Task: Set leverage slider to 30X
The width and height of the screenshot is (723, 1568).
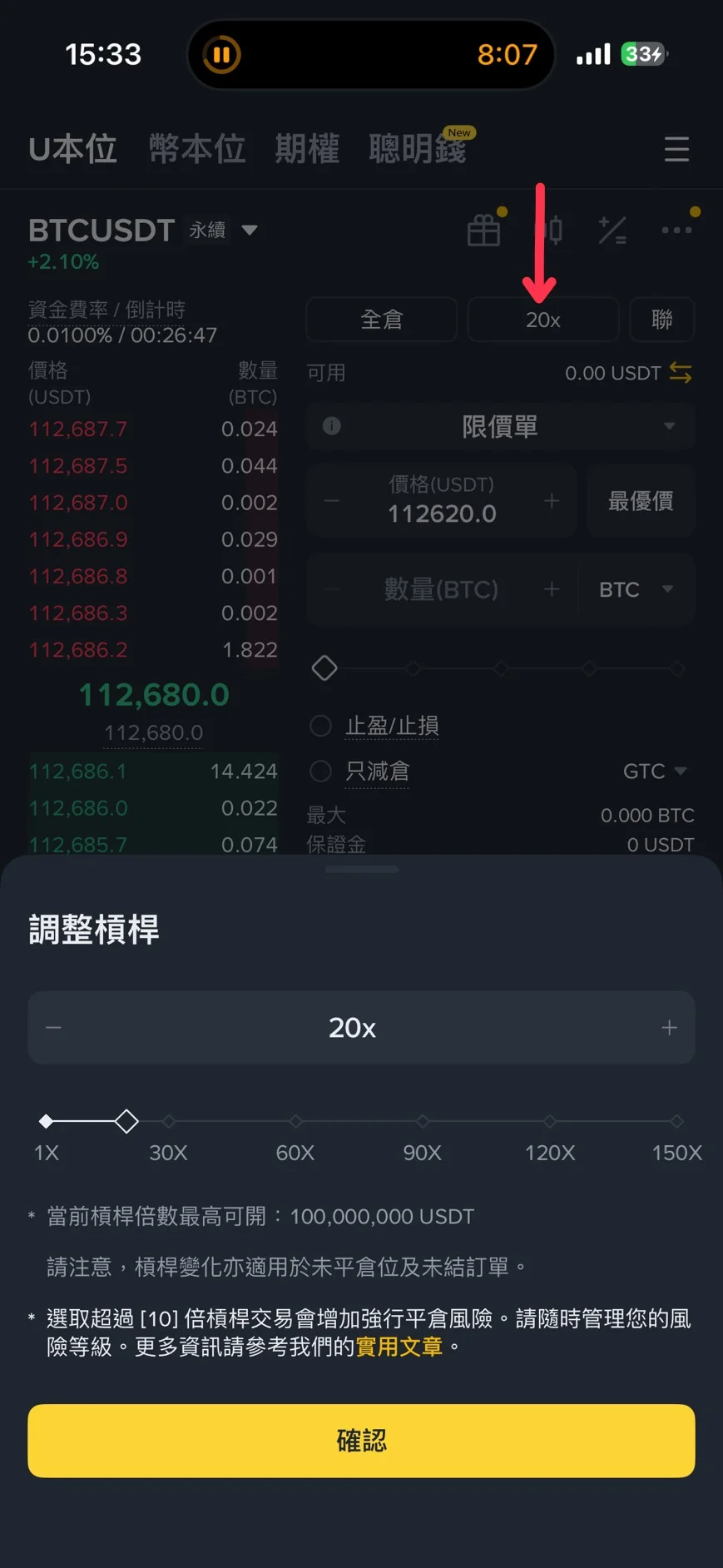Action: (169, 1122)
